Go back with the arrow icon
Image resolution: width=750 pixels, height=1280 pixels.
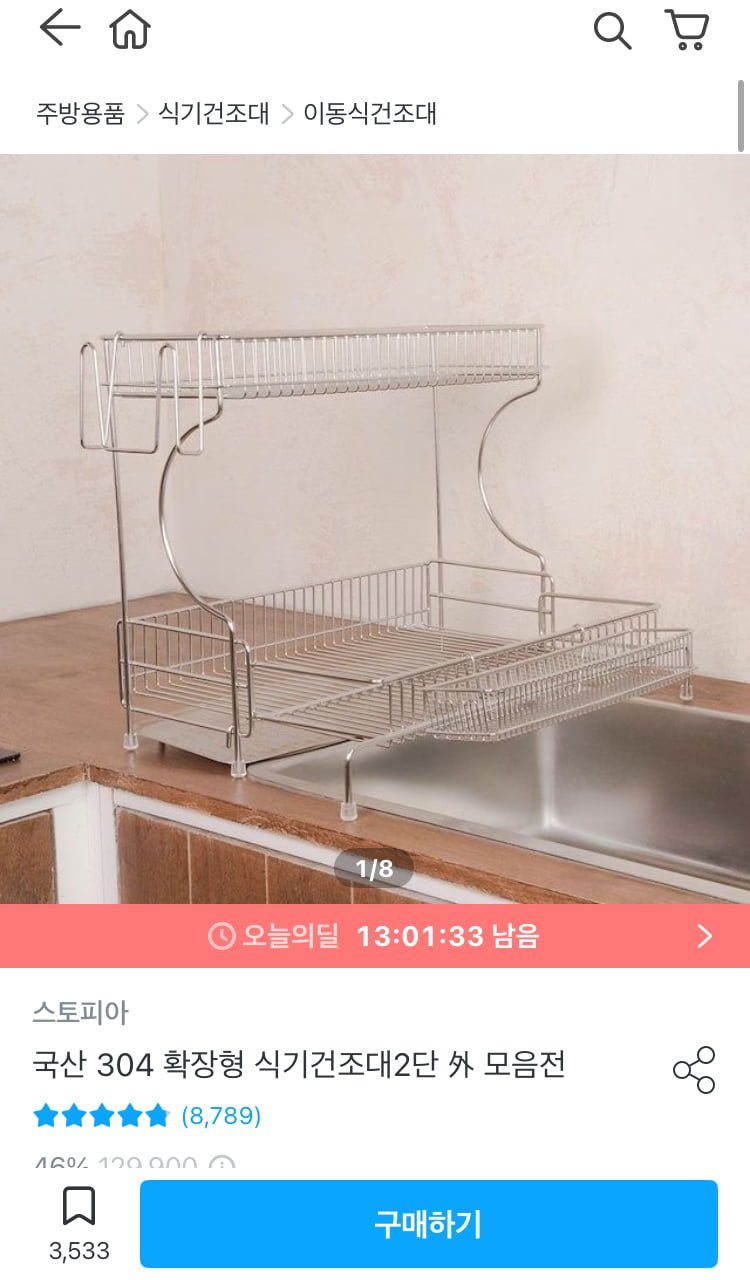click(59, 29)
